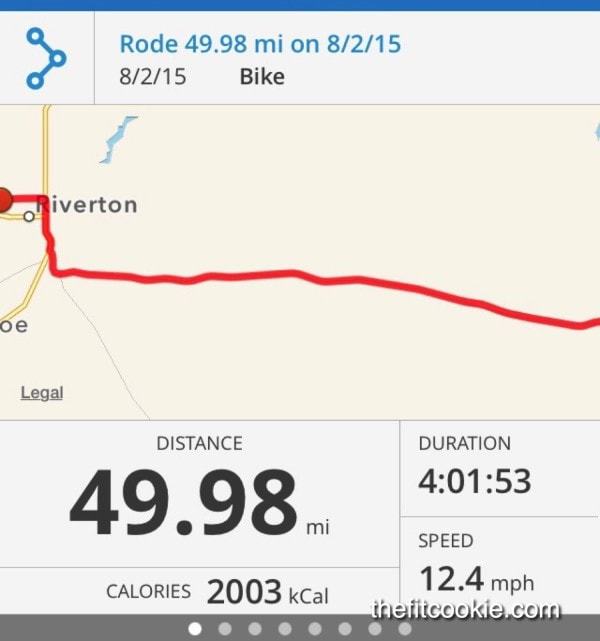Open the "Rode 49.98 mi on 8/2/15" workout
The height and width of the screenshot is (641, 600).
(x=260, y=44)
